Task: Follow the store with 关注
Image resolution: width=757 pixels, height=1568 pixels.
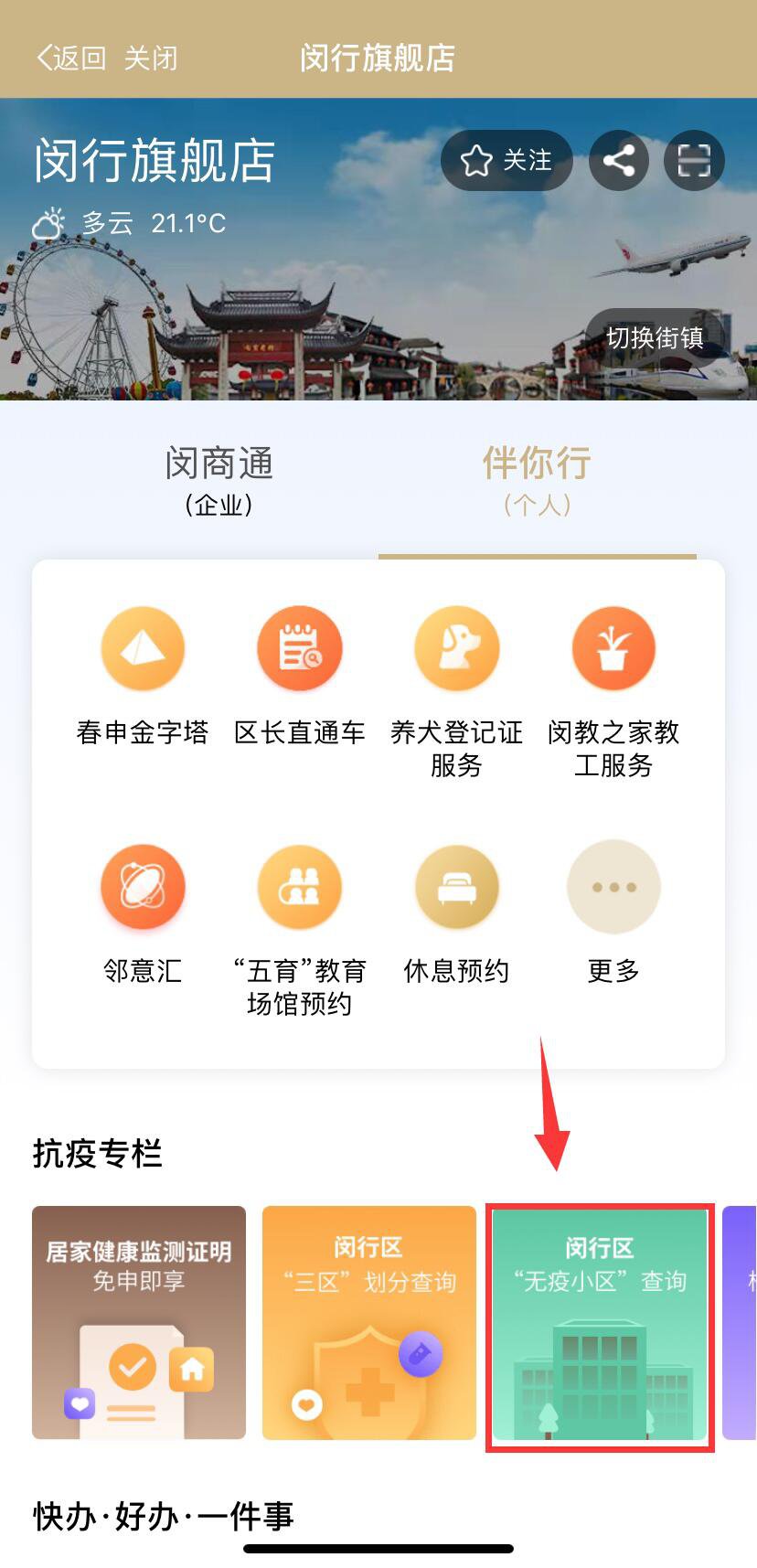Action: click(x=506, y=161)
